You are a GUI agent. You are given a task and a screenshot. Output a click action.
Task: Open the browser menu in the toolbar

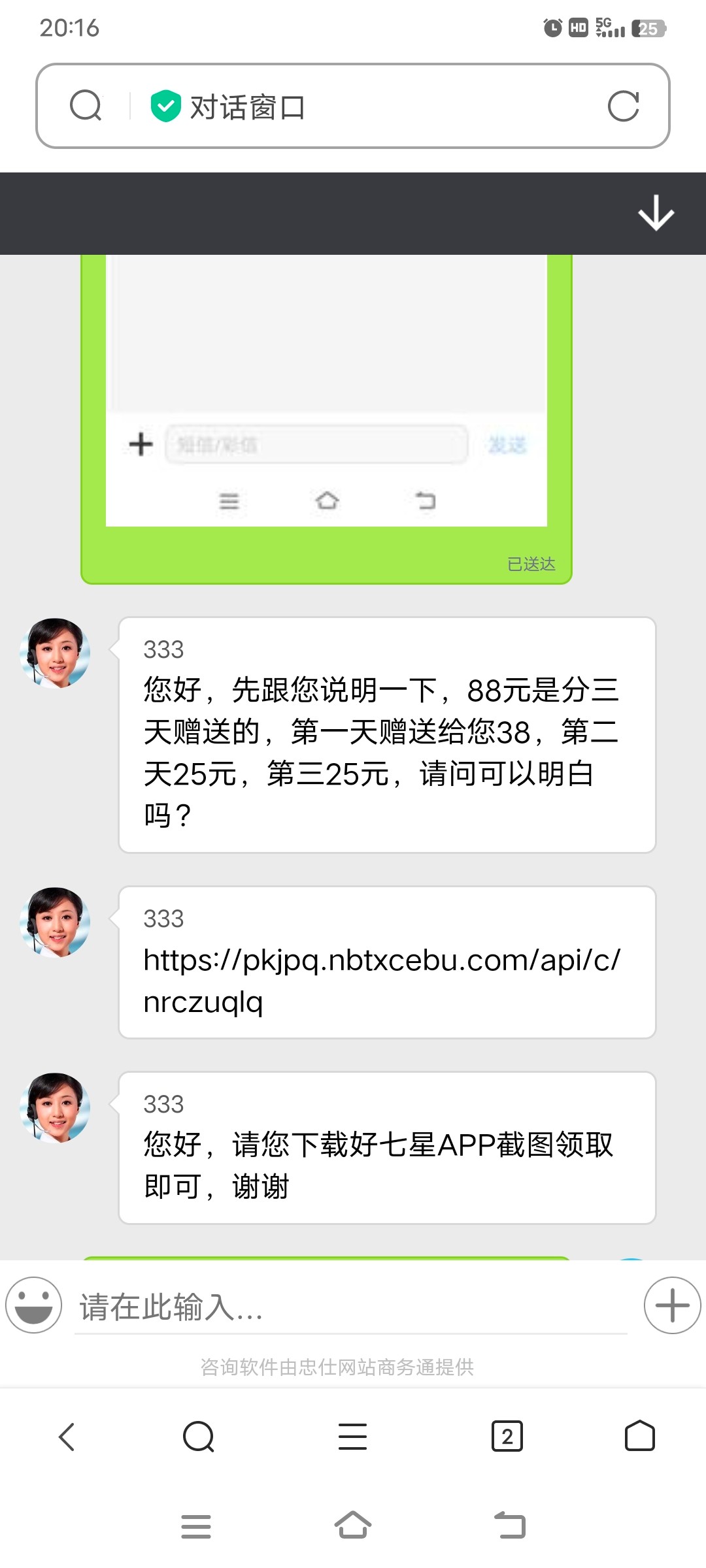tap(352, 1437)
